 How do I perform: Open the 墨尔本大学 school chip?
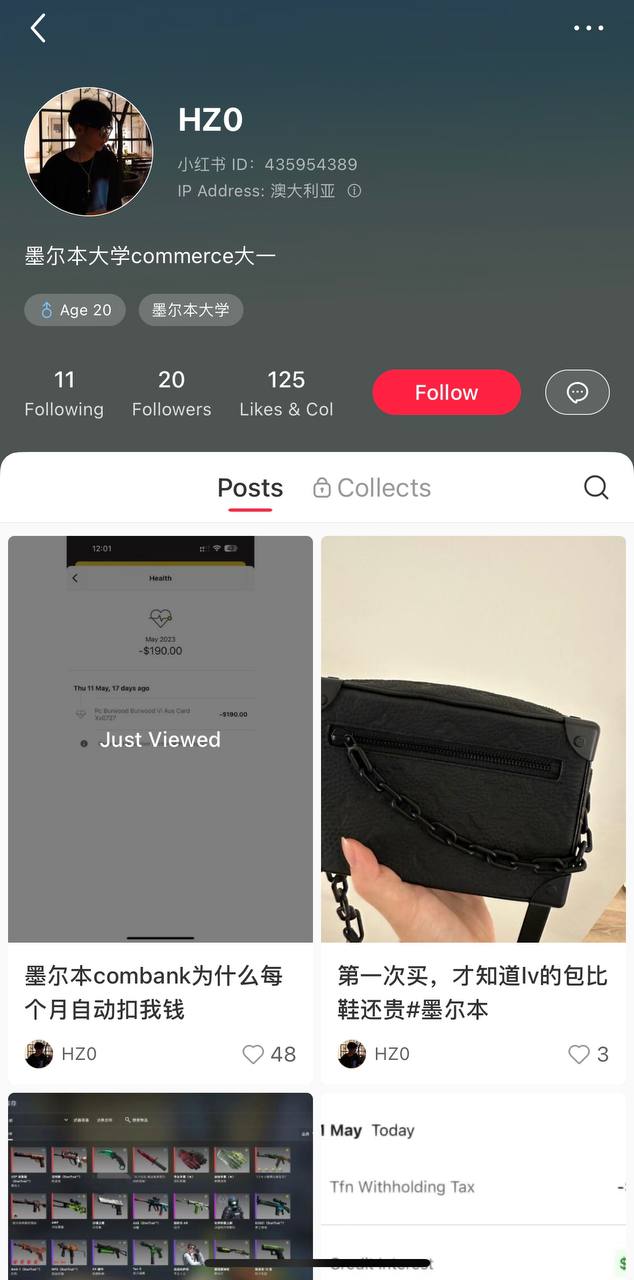(190, 310)
